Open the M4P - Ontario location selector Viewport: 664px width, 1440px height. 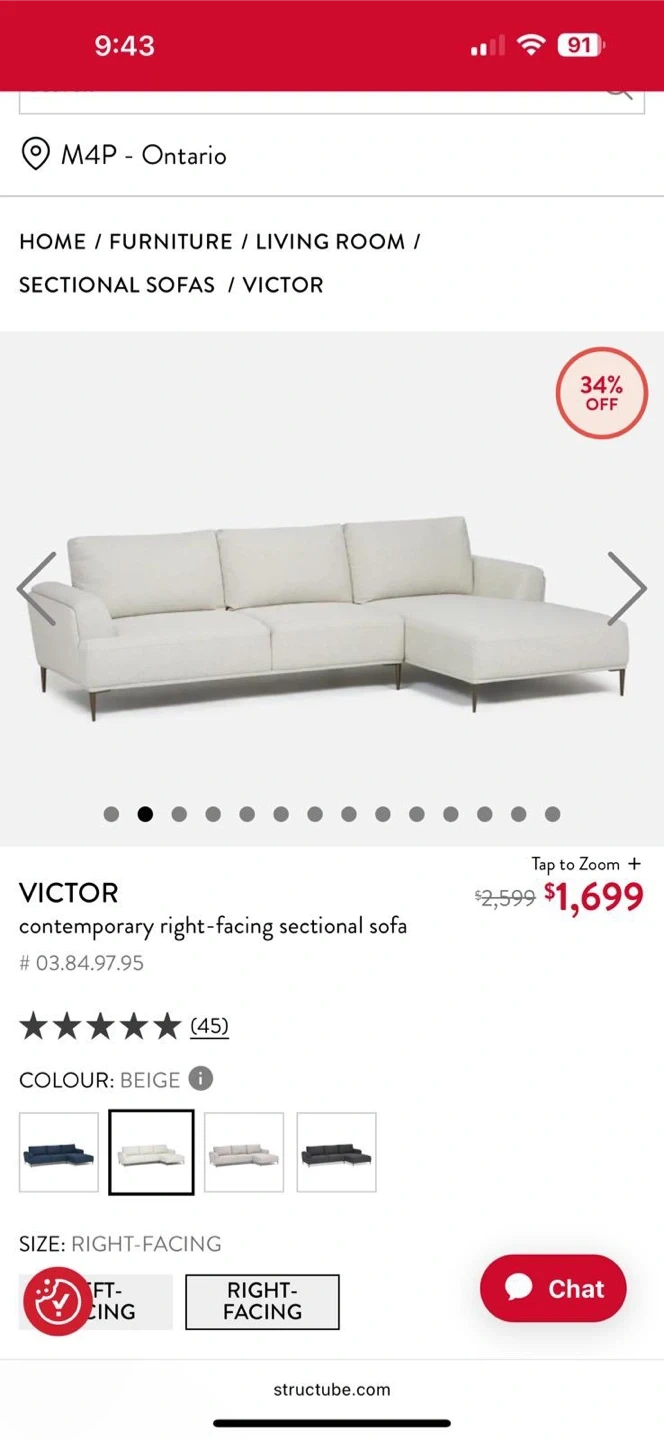point(124,156)
